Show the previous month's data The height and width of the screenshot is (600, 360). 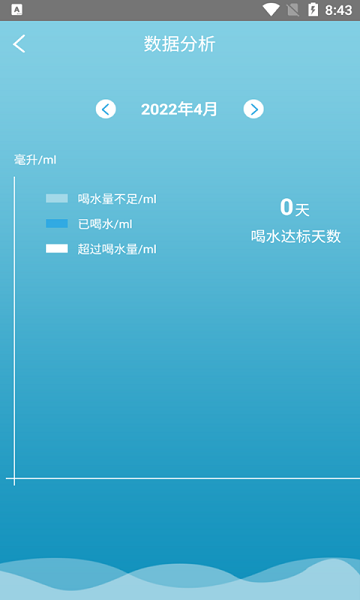coord(106,109)
